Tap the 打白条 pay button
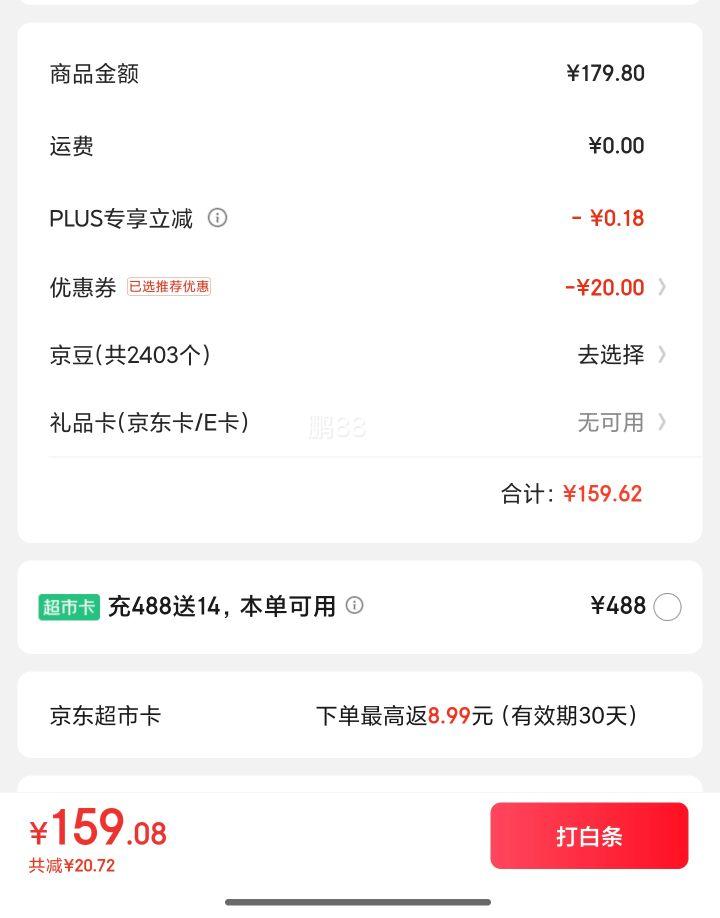720x918 pixels. pos(589,836)
